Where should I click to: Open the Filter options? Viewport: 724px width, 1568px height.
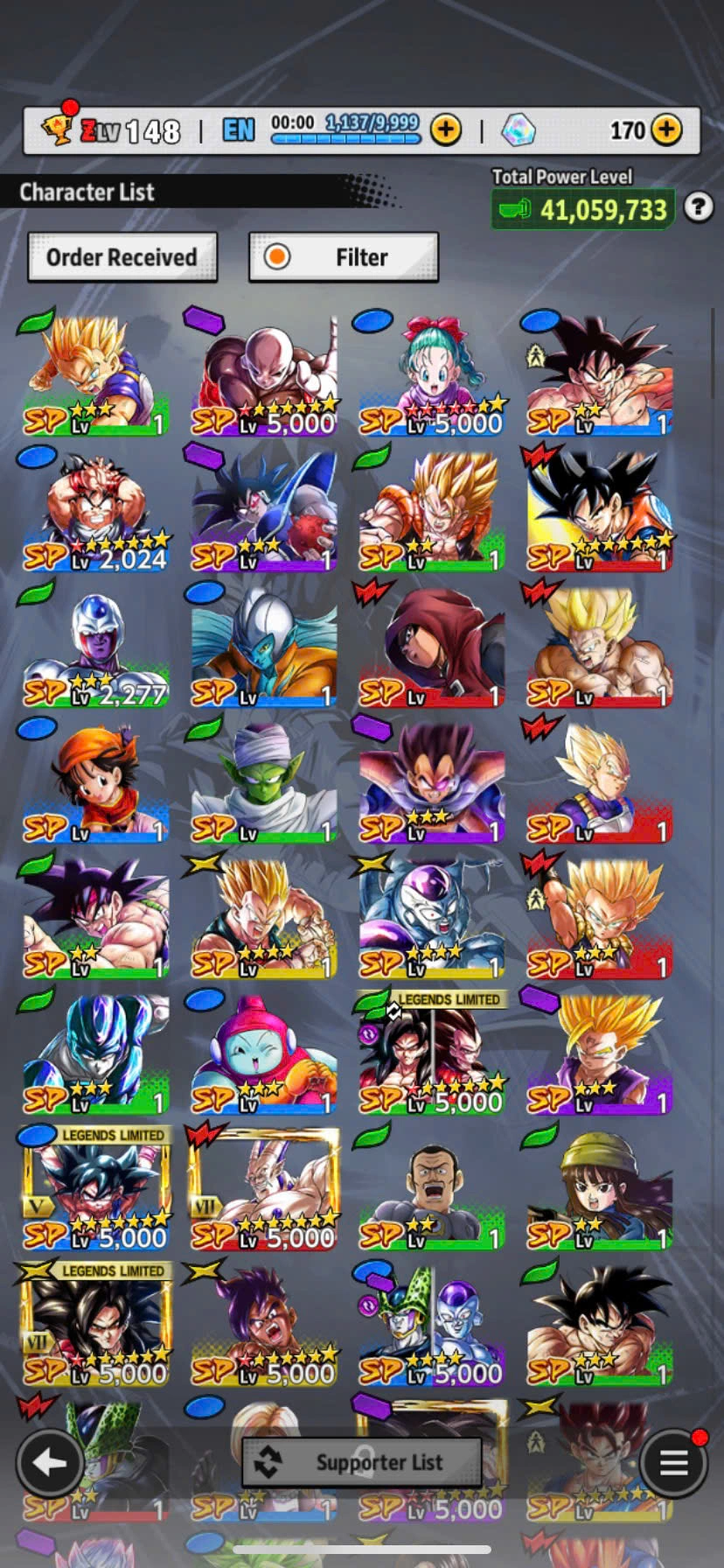click(344, 257)
